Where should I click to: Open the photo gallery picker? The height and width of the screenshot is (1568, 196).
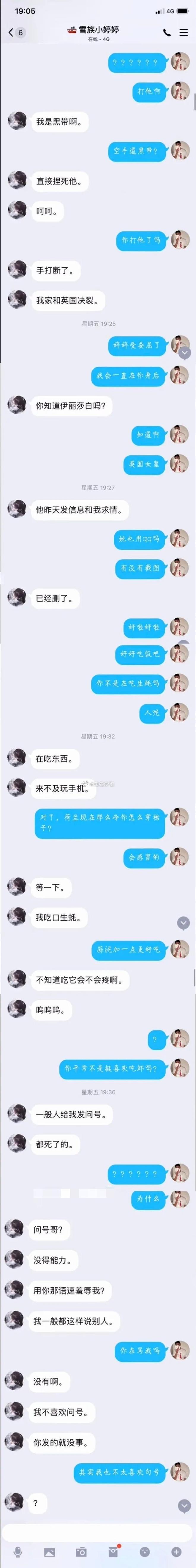point(49,1552)
